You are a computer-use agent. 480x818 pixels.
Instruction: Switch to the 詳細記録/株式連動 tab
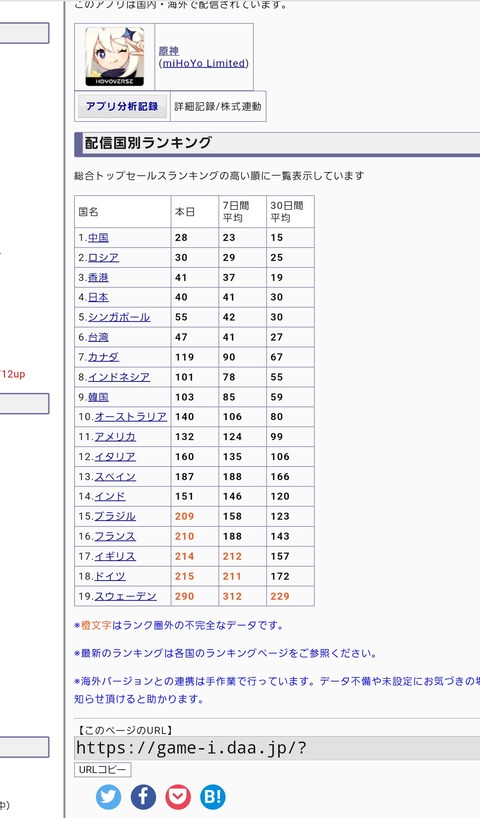218,106
